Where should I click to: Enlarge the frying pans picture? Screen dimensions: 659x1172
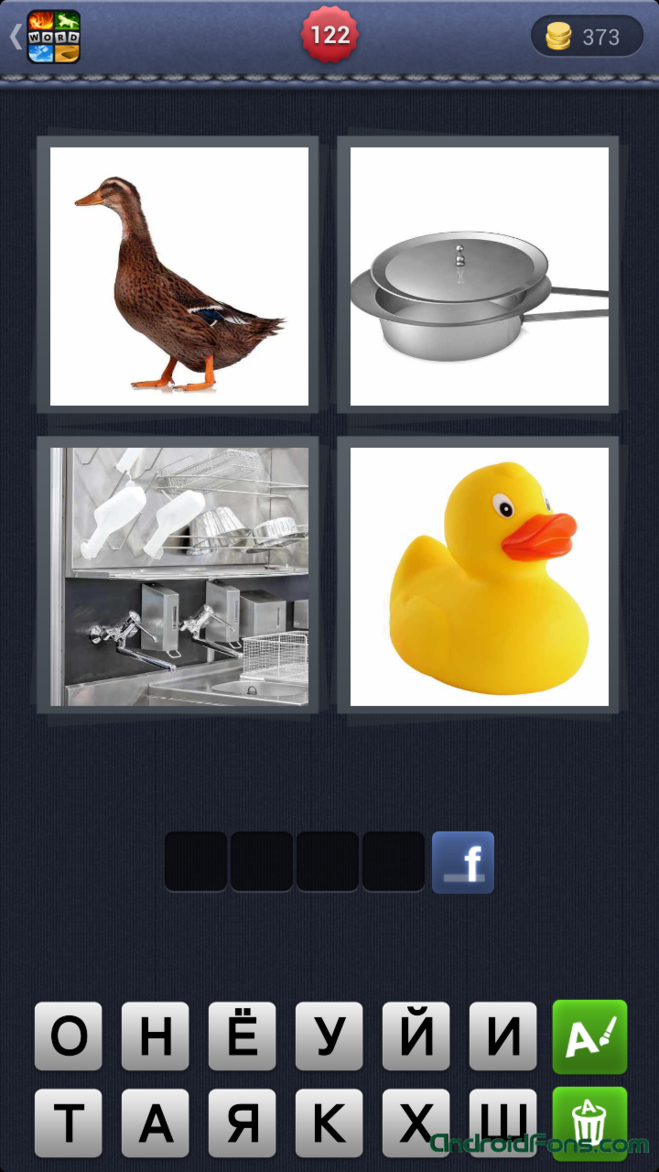(x=479, y=276)
